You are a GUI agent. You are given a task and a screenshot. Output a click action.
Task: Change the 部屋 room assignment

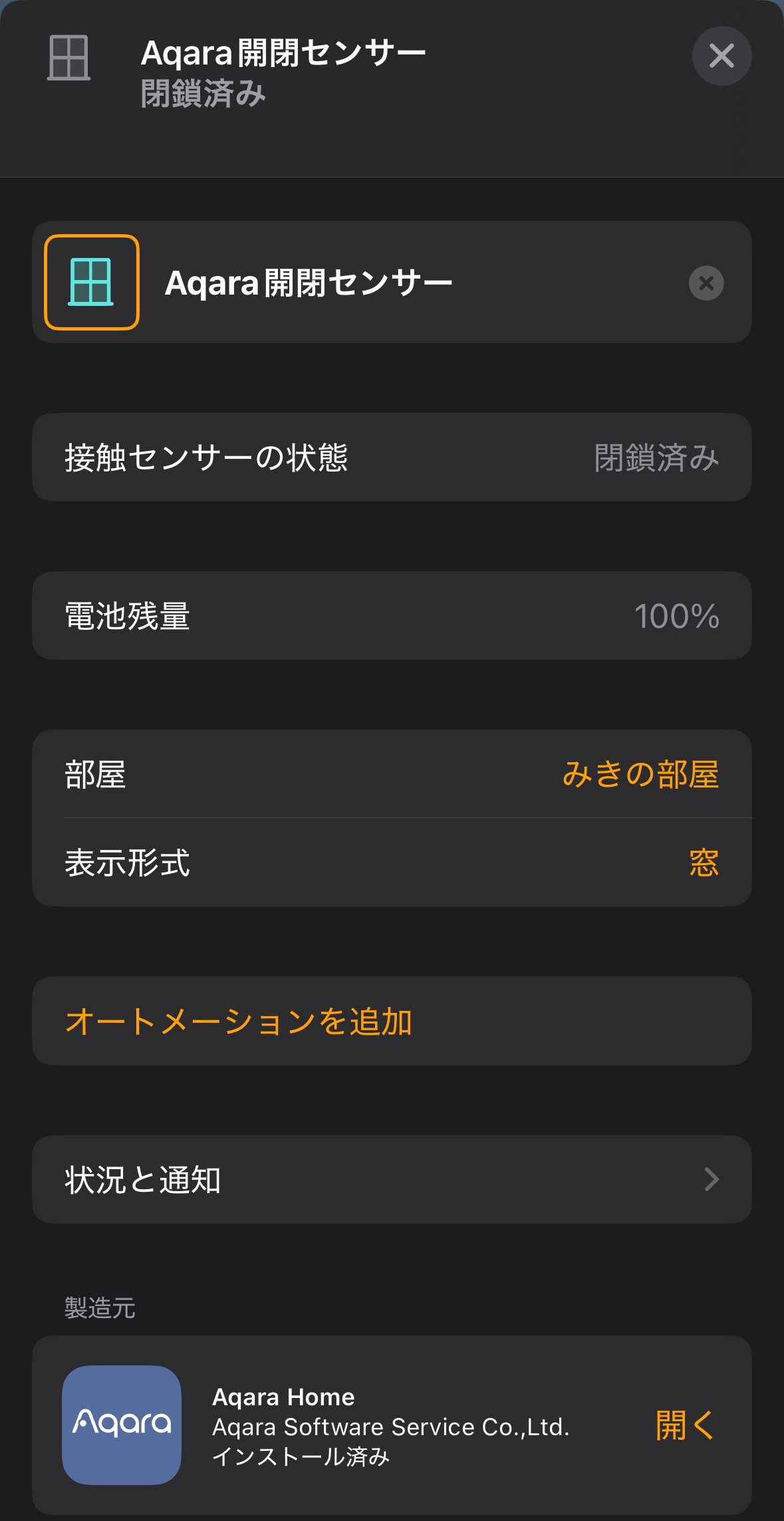pos(392,774)
